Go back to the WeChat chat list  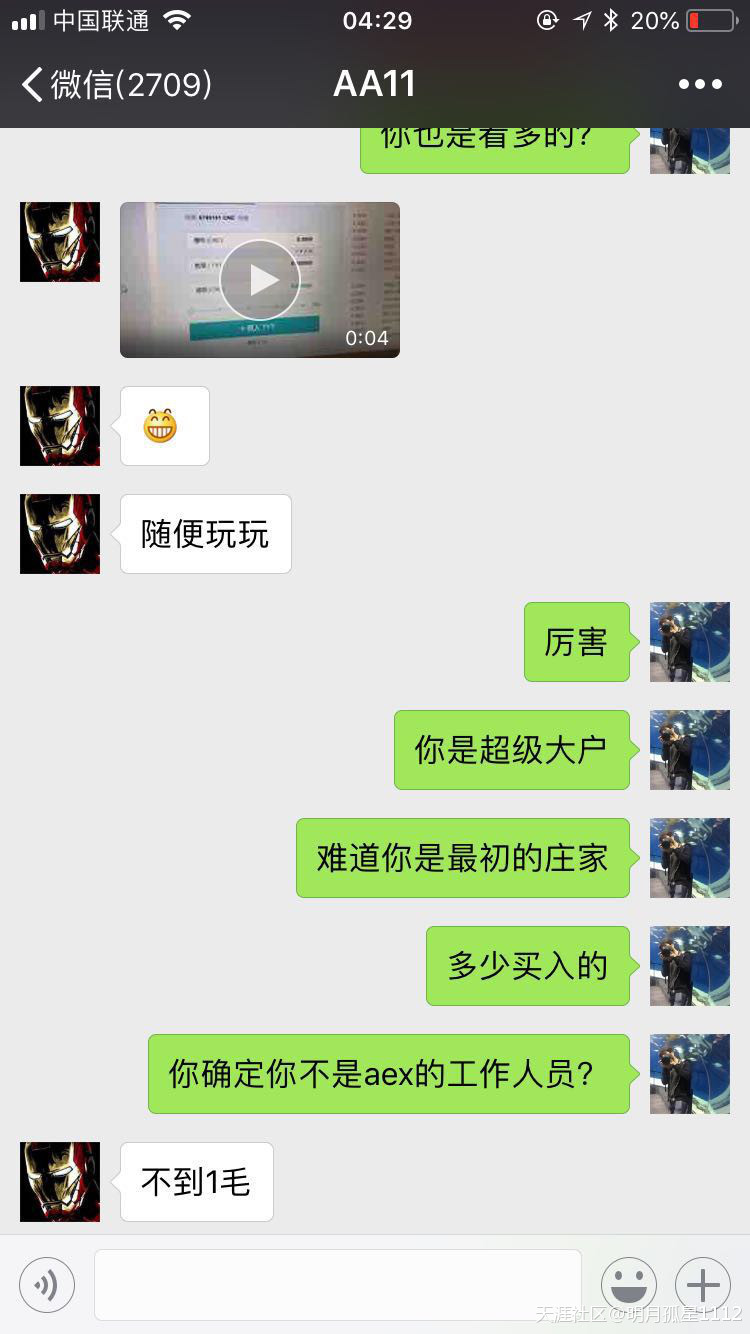[x=115, y=84]
